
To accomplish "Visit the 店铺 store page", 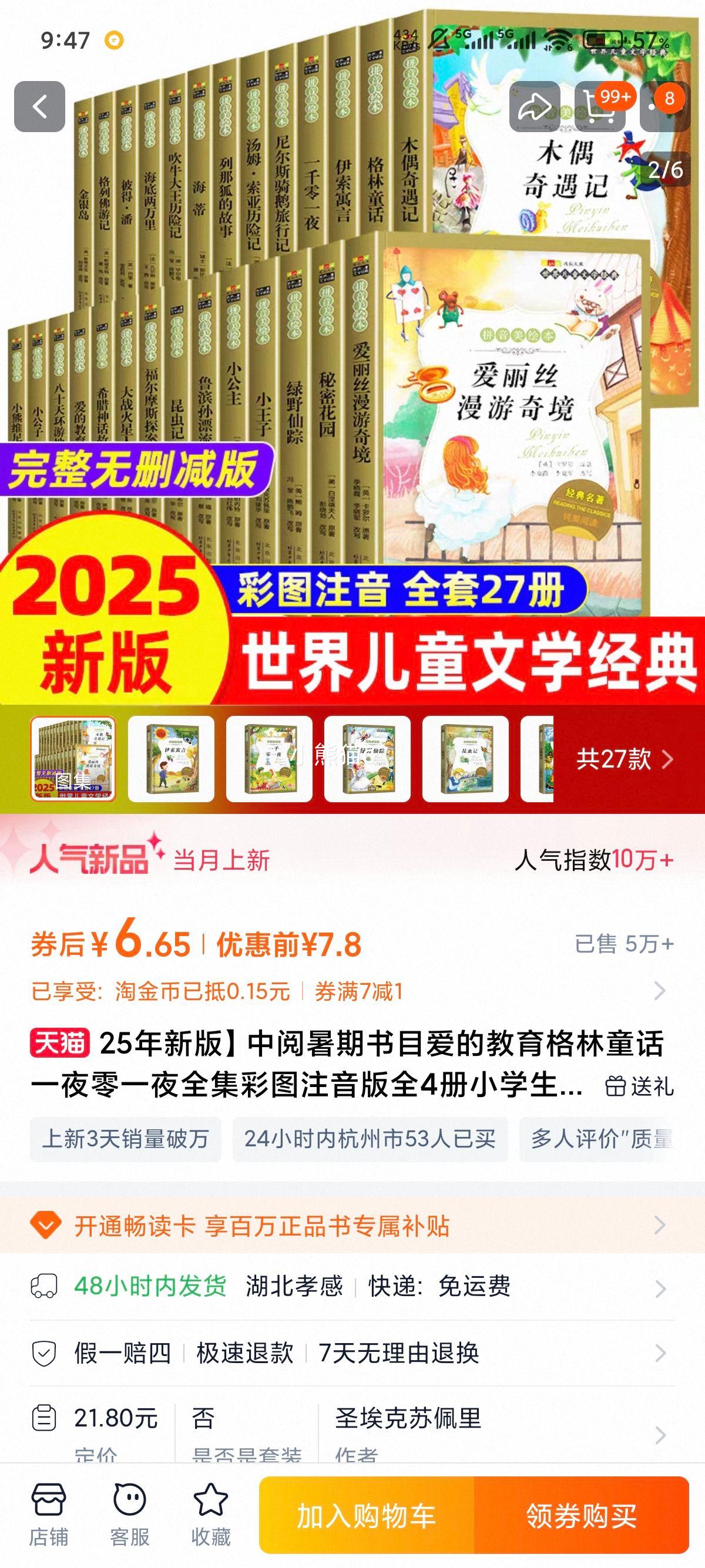I will tap(49, 1515).
